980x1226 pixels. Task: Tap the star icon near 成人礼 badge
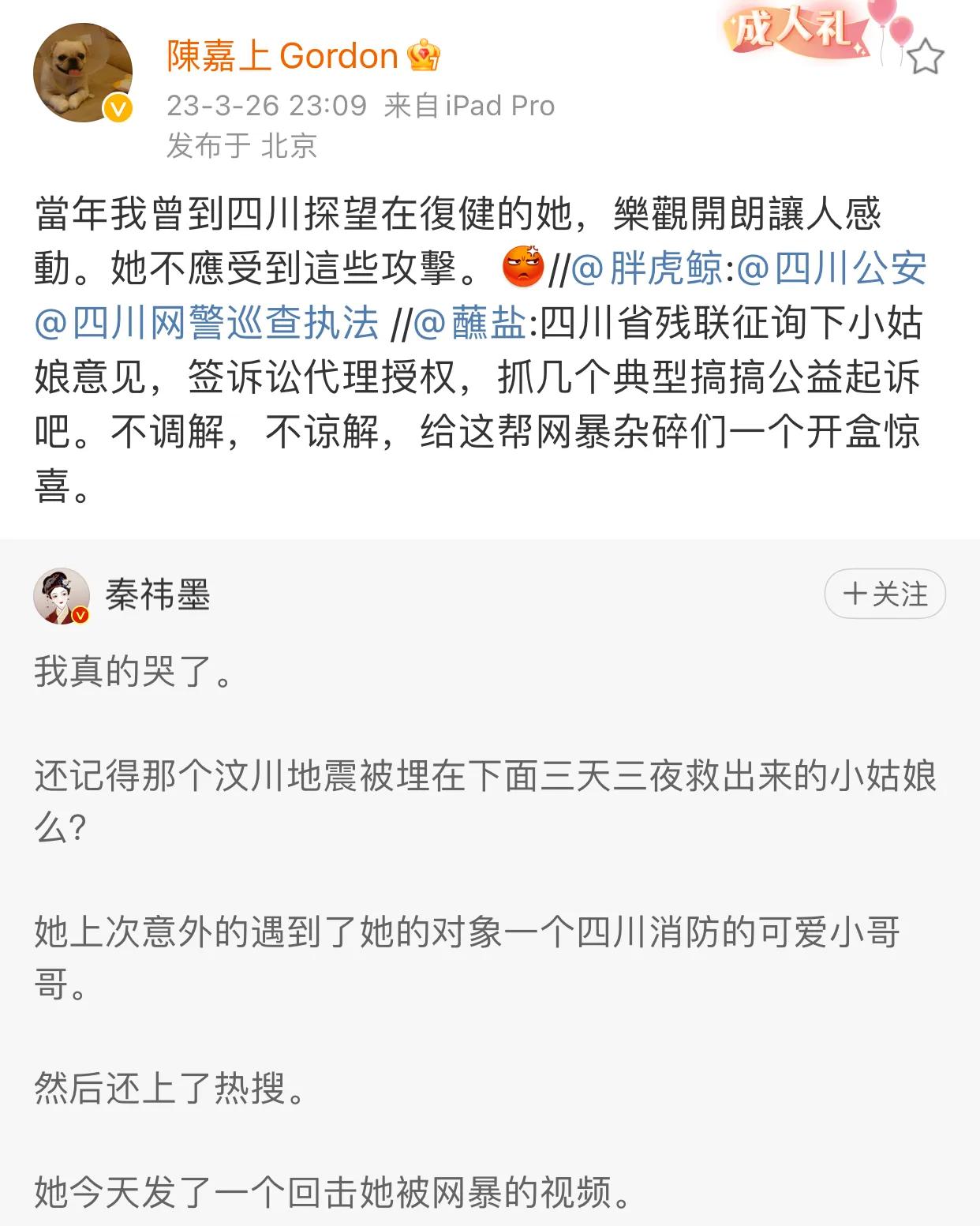coord(925,58)
